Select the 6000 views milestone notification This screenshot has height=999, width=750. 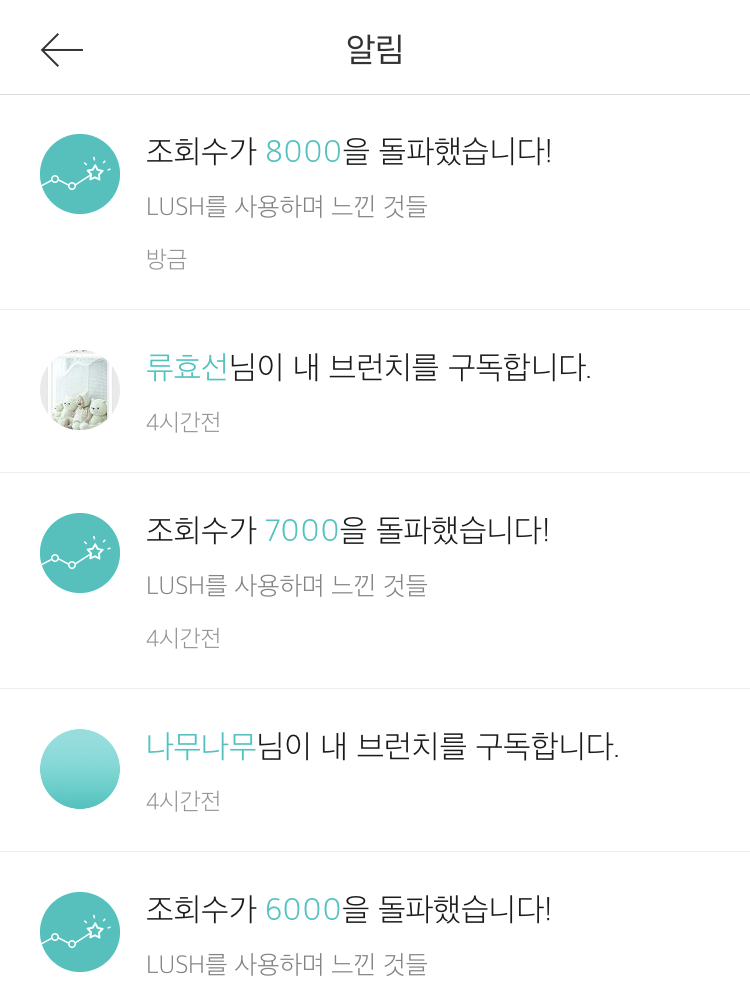(348, 910)
